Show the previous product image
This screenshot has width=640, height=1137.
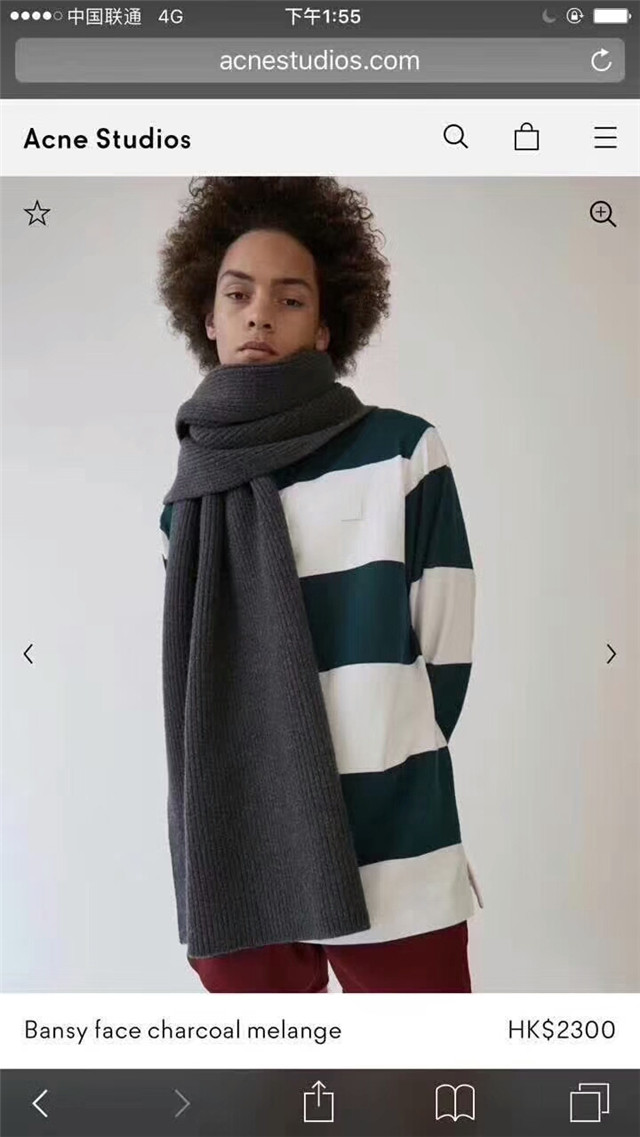pyautogui.click(x=28, y=654)
